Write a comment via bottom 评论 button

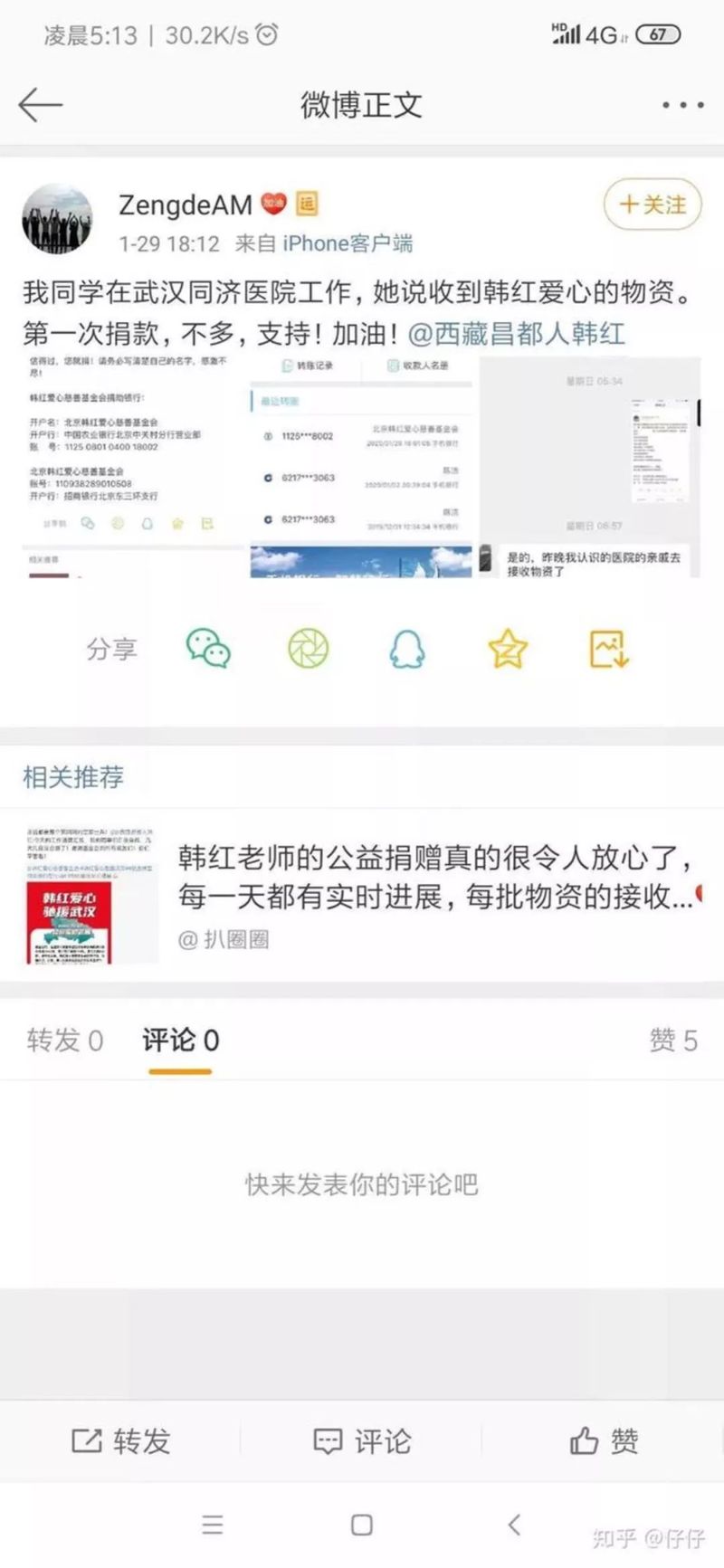pos(362,1440)
